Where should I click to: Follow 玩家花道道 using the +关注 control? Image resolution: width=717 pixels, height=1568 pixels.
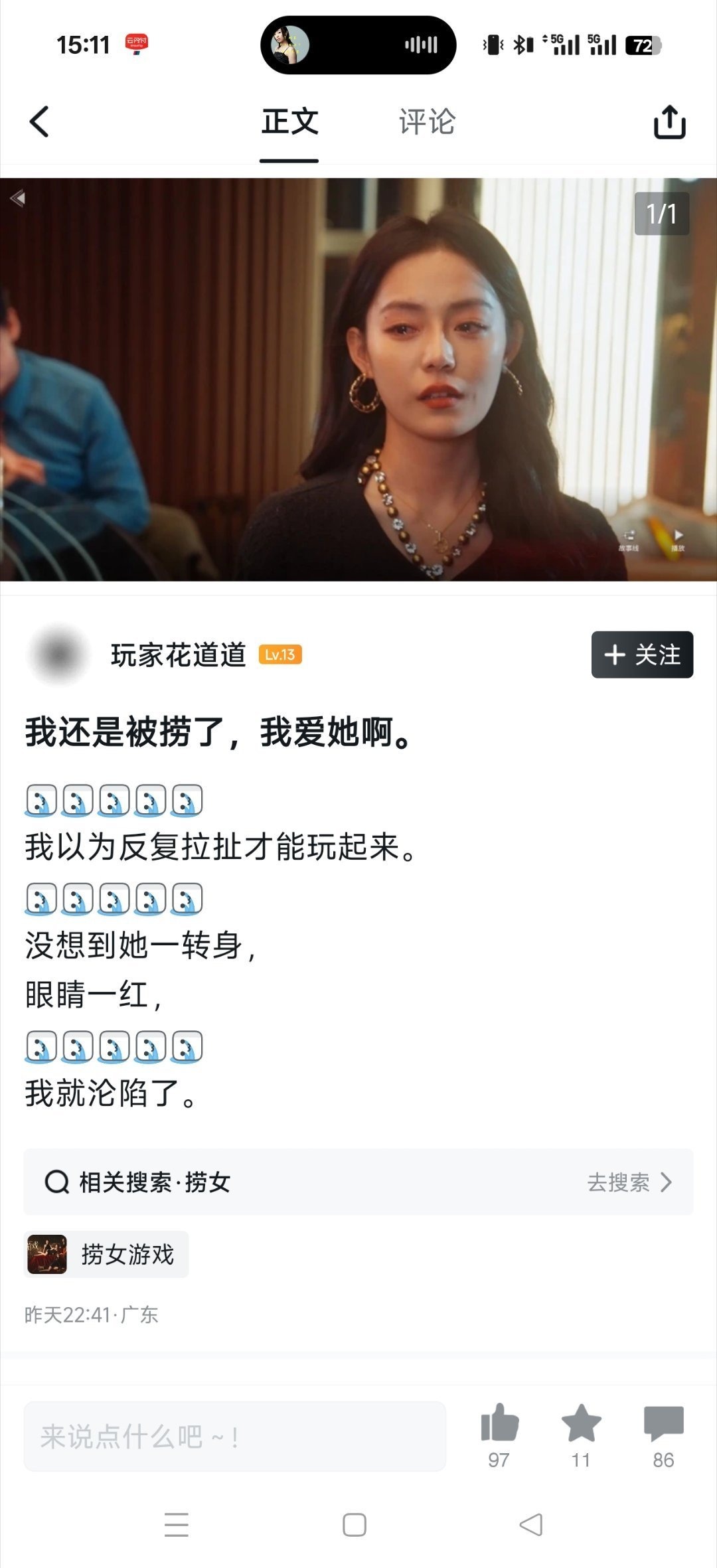[x=641, y=655]
